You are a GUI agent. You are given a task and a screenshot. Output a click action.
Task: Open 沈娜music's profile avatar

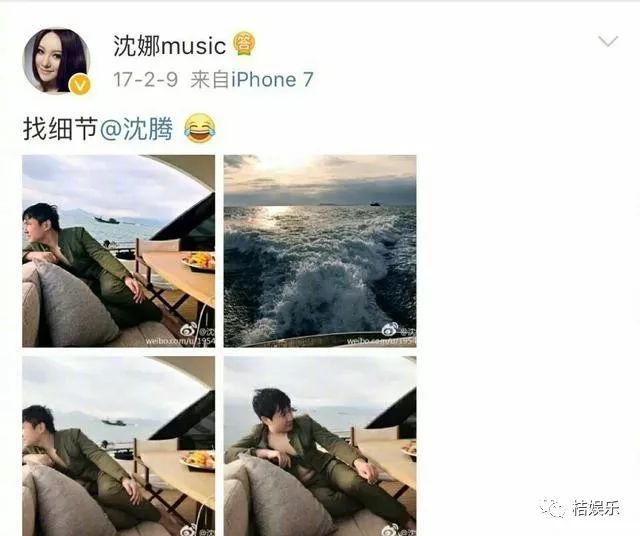pyautogui.click(x=56, y=62)
